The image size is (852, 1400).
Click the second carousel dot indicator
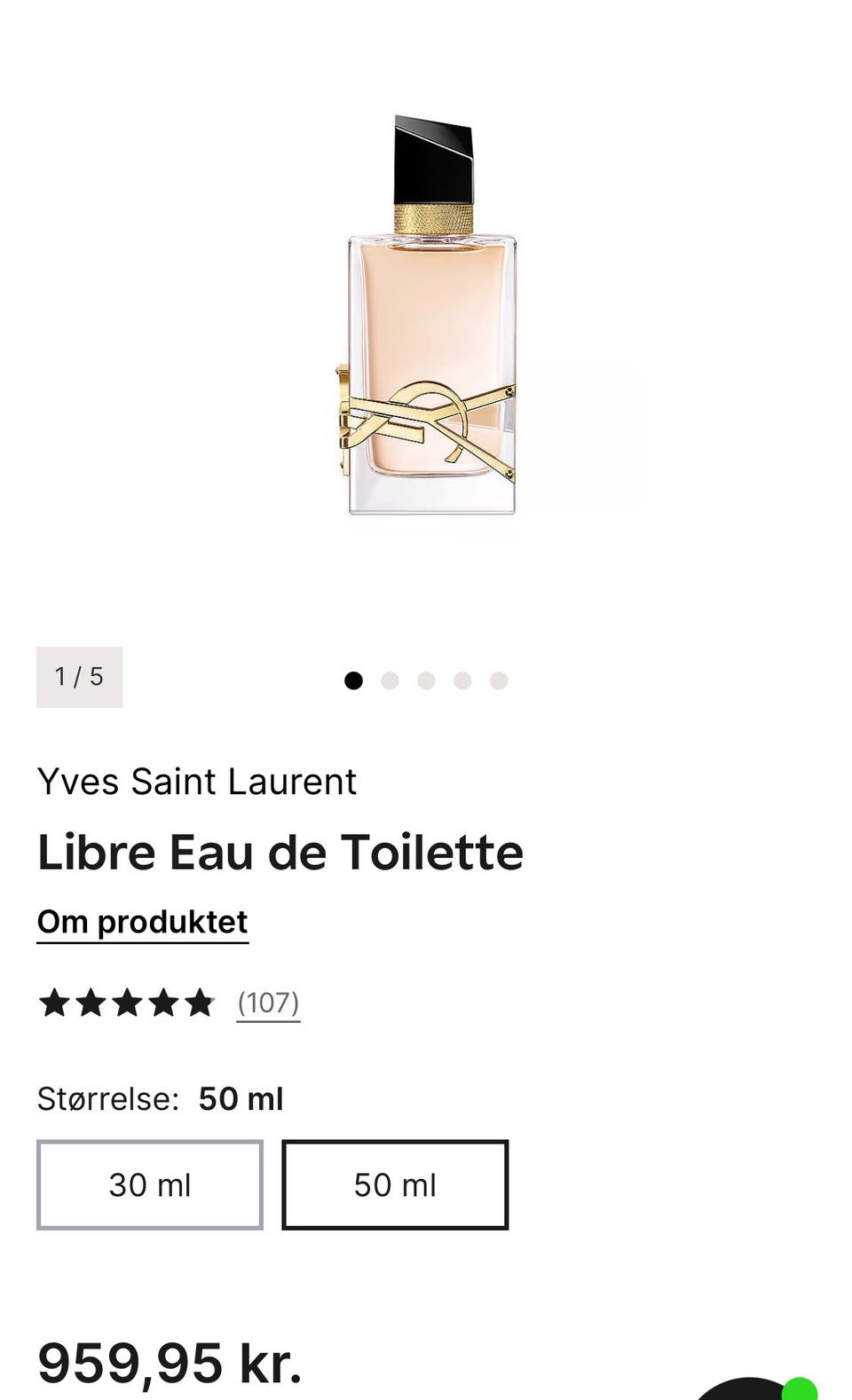390,680
